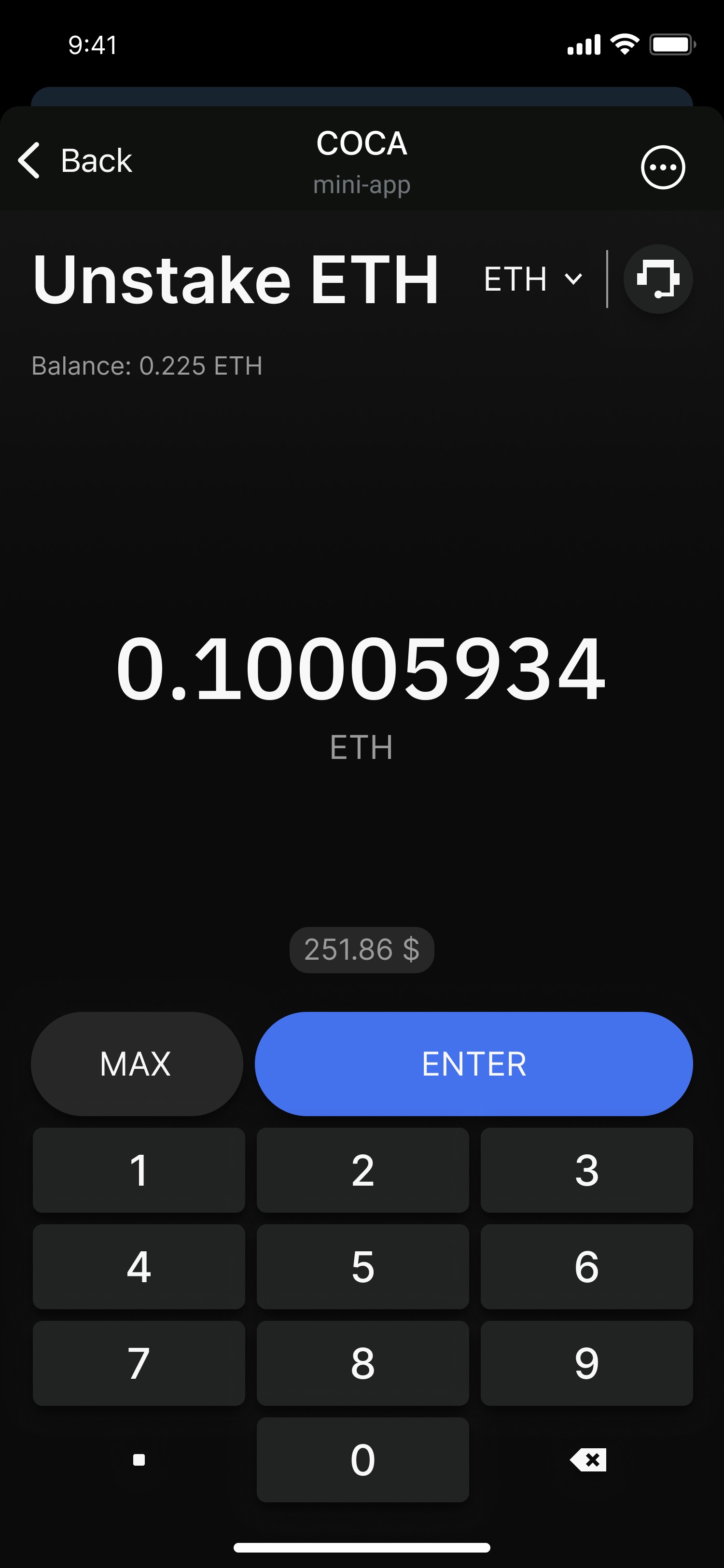Screen dimensions: 724x1568
Task: Hit the 5 key on keypad
Action: point(362,1267)
